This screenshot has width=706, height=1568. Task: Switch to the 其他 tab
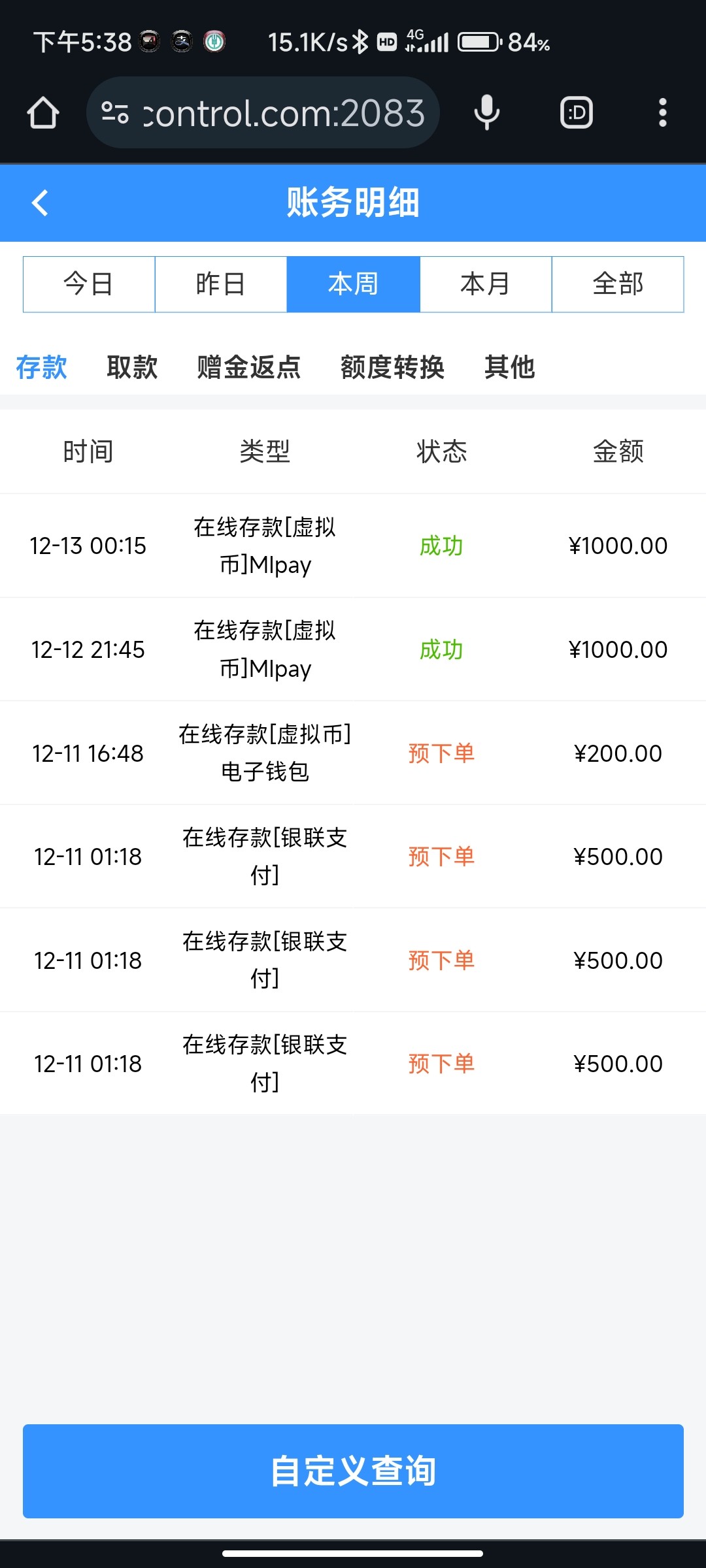[510, 367]
